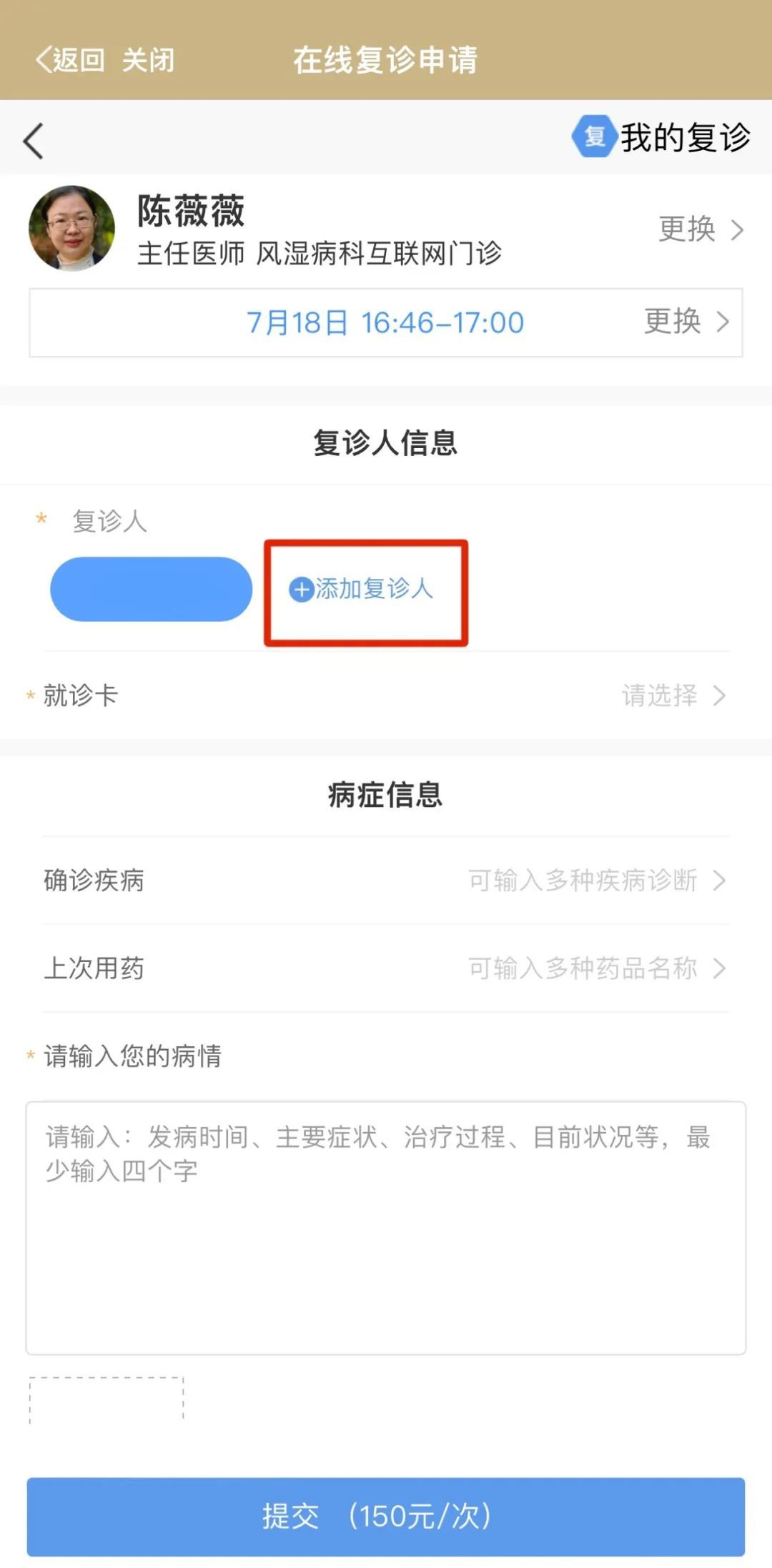Tap 返回 in the top header
Screen dimensions: 772x1568
coord(70,60)
